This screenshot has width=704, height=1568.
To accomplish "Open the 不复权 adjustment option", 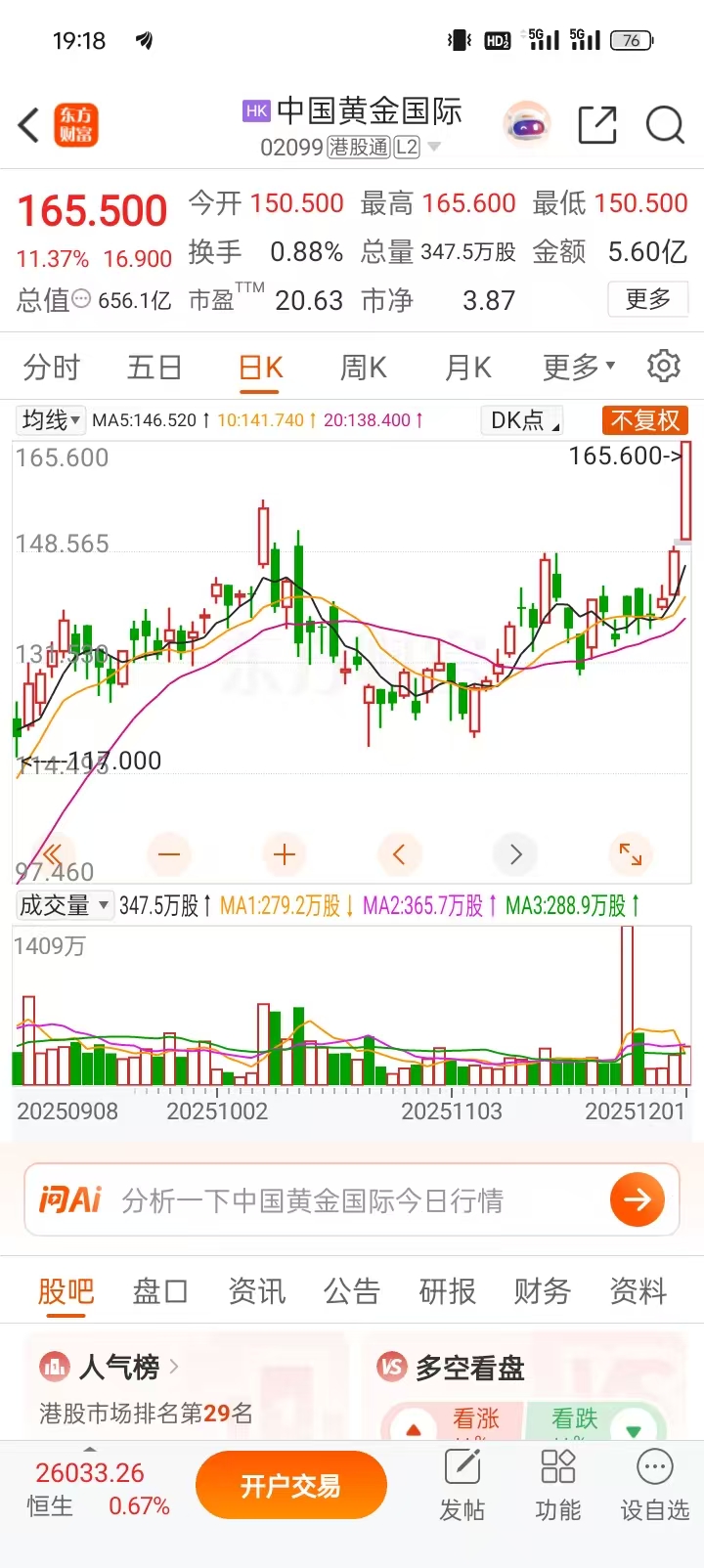I will [x=645, y=420].
